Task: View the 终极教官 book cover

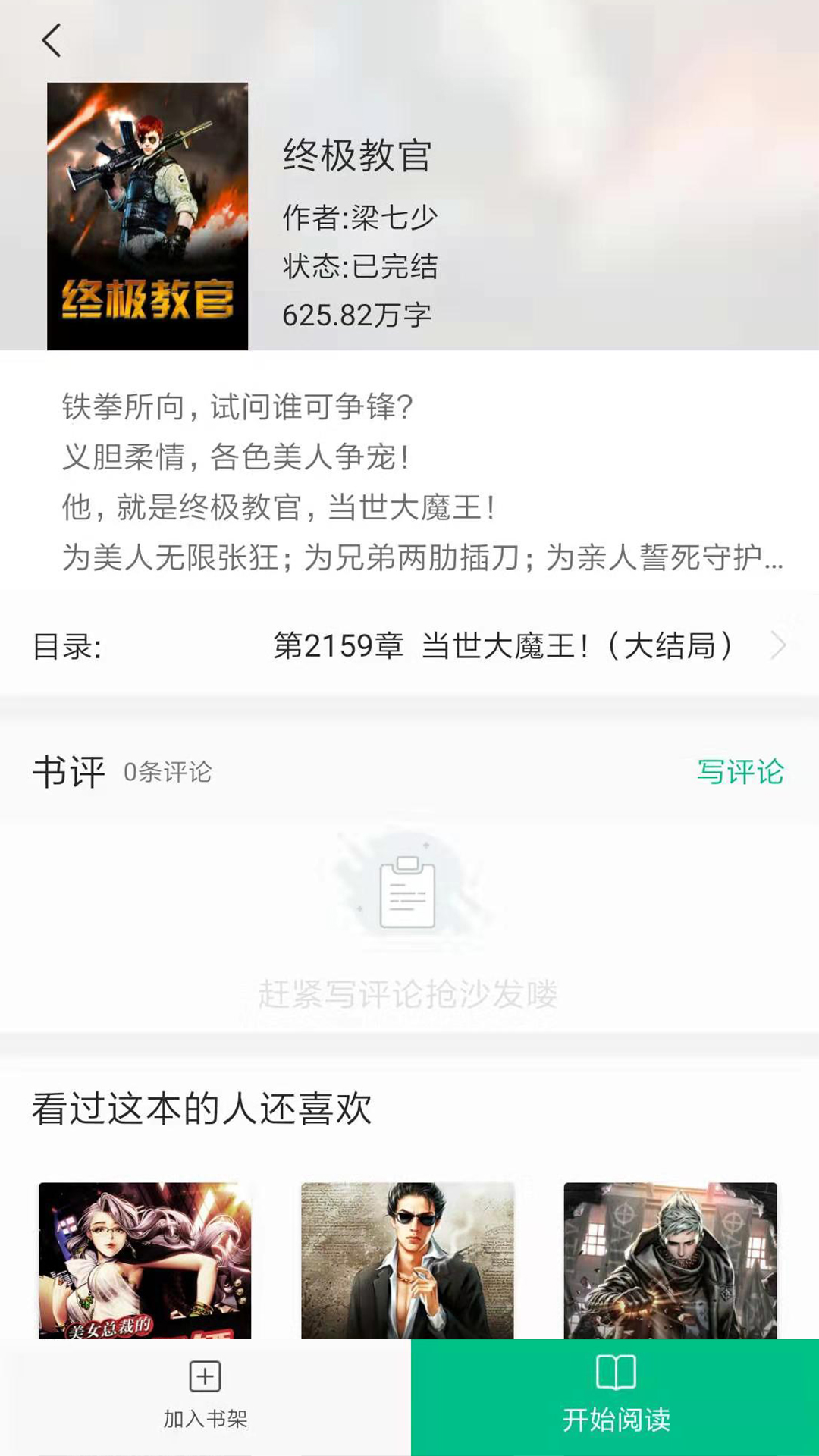Action: point(147,216)
